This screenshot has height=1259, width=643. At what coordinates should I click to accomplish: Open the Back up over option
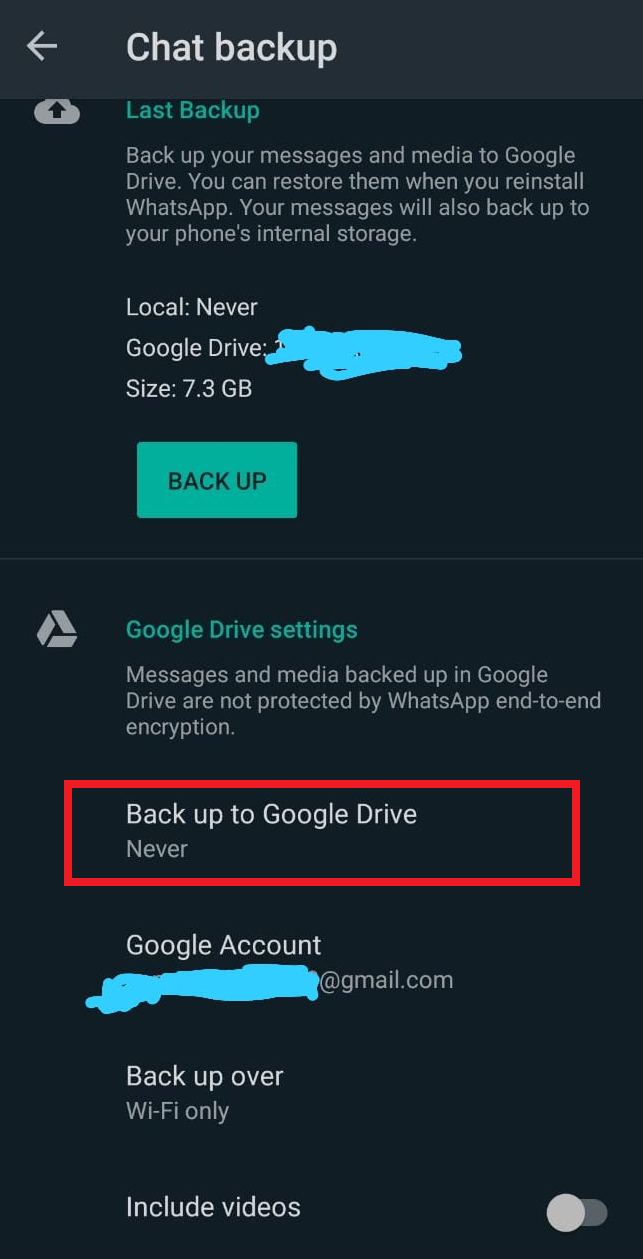click(x=205, y=1092)
